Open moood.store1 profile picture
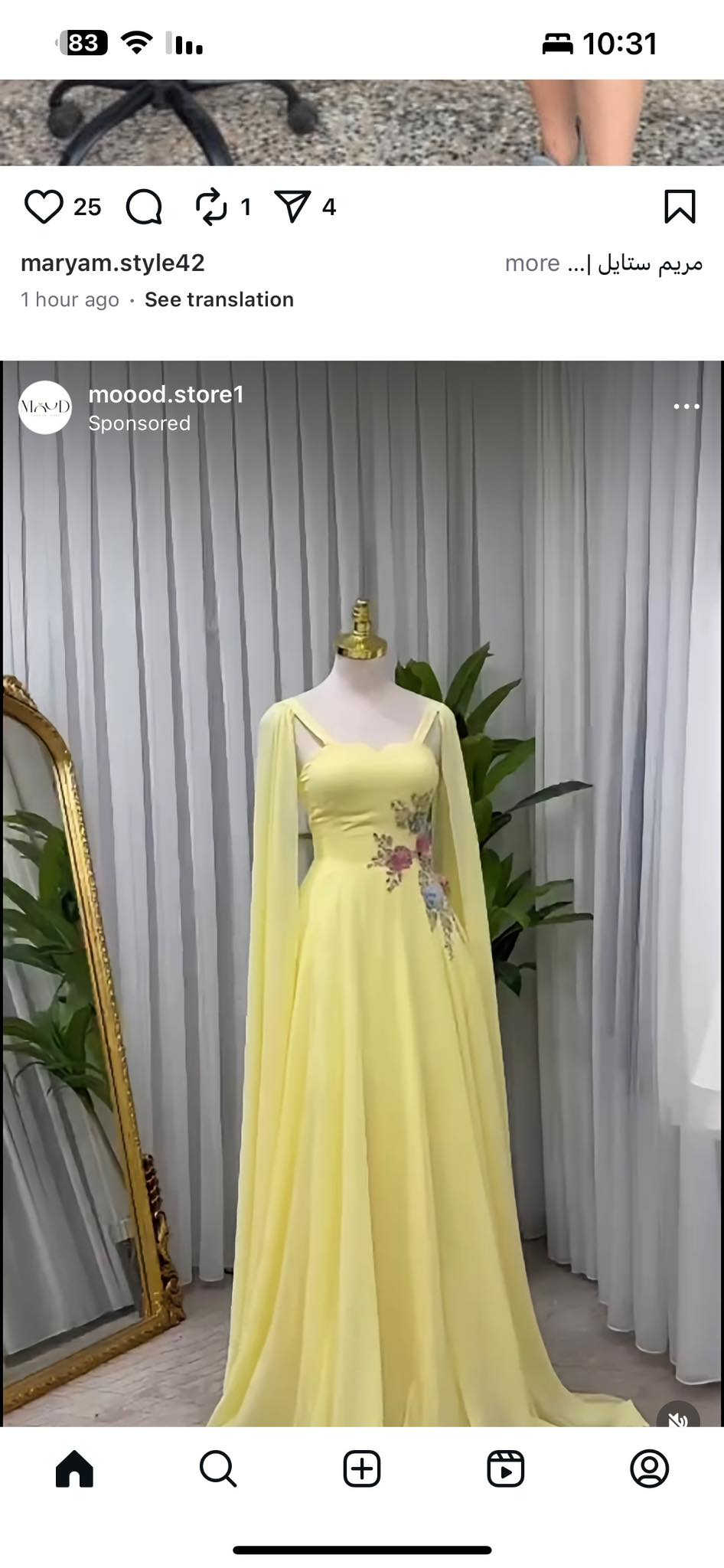 pyautogui.click(x=45, y=407)
